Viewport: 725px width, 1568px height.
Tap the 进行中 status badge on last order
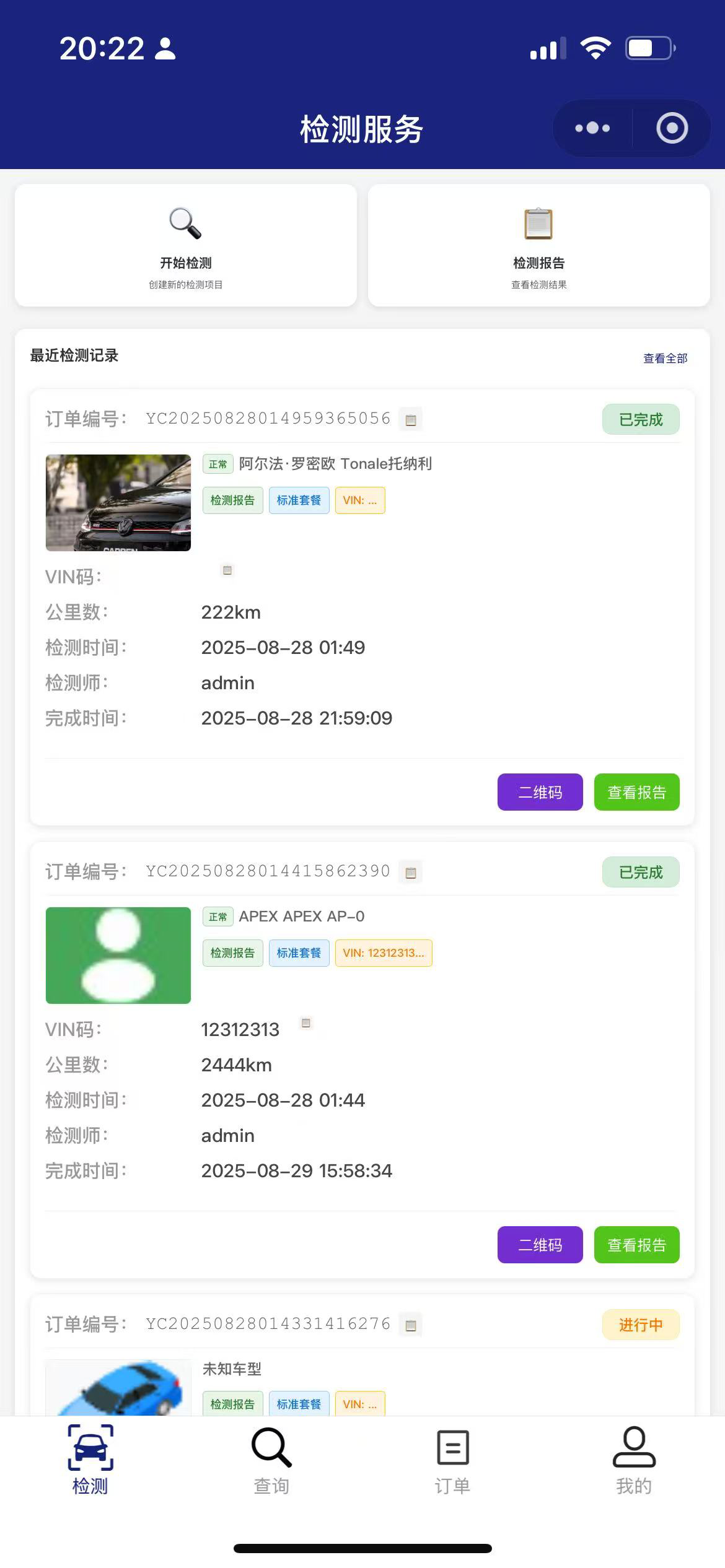pos(641,1325)
